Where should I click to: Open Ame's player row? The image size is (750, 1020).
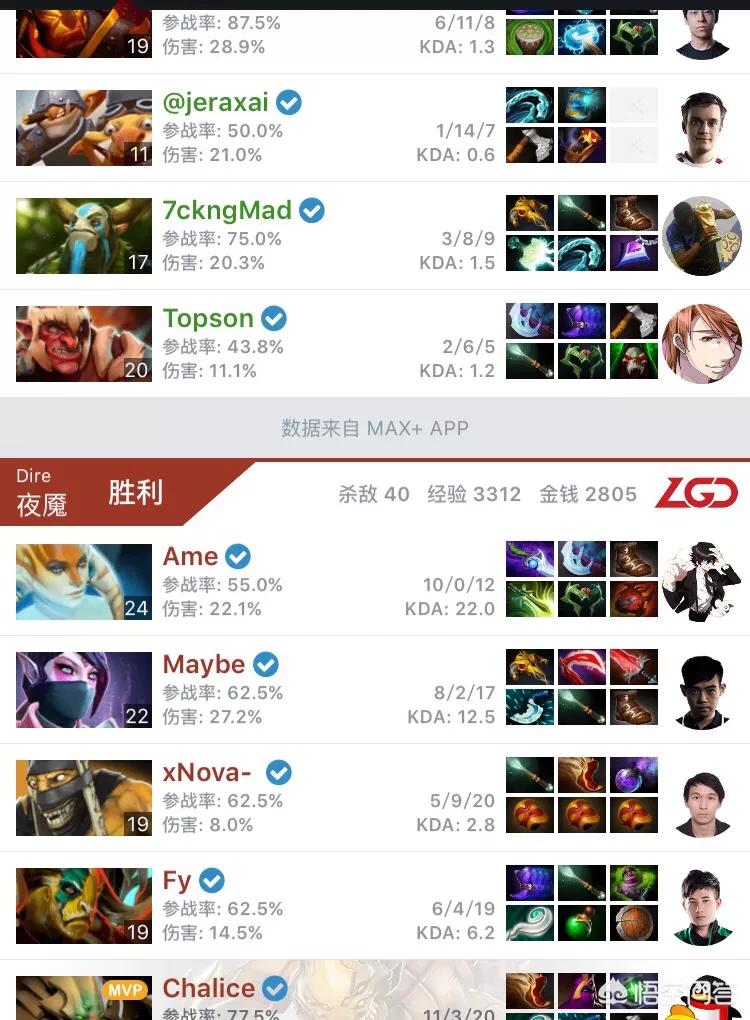pyautogui.click(x=375, y=581)
